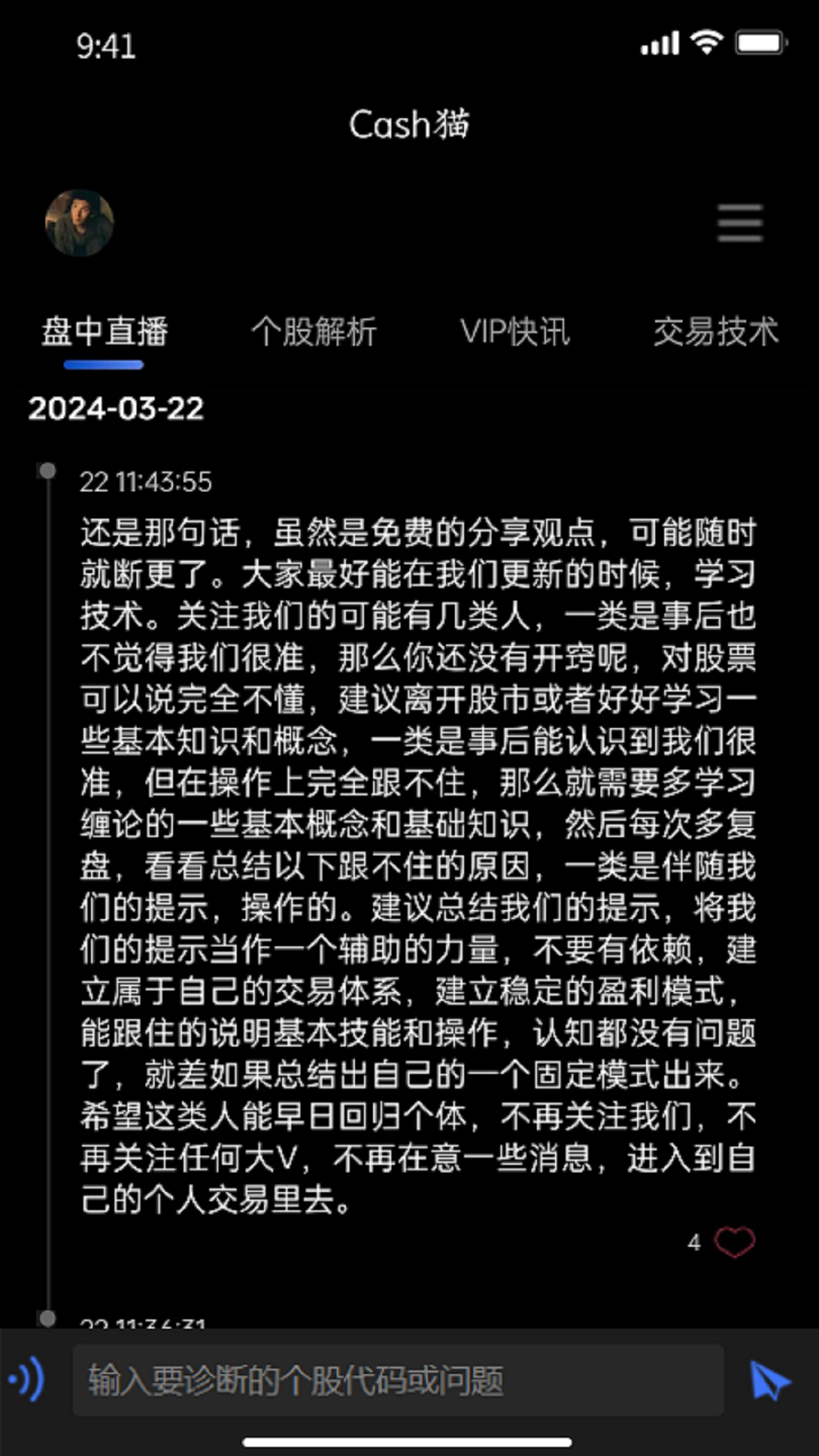Image resolution: width=819 pixels, height=1456 pixels.
Task: Like the 11:43:55 post
Action: point(734,1242)
